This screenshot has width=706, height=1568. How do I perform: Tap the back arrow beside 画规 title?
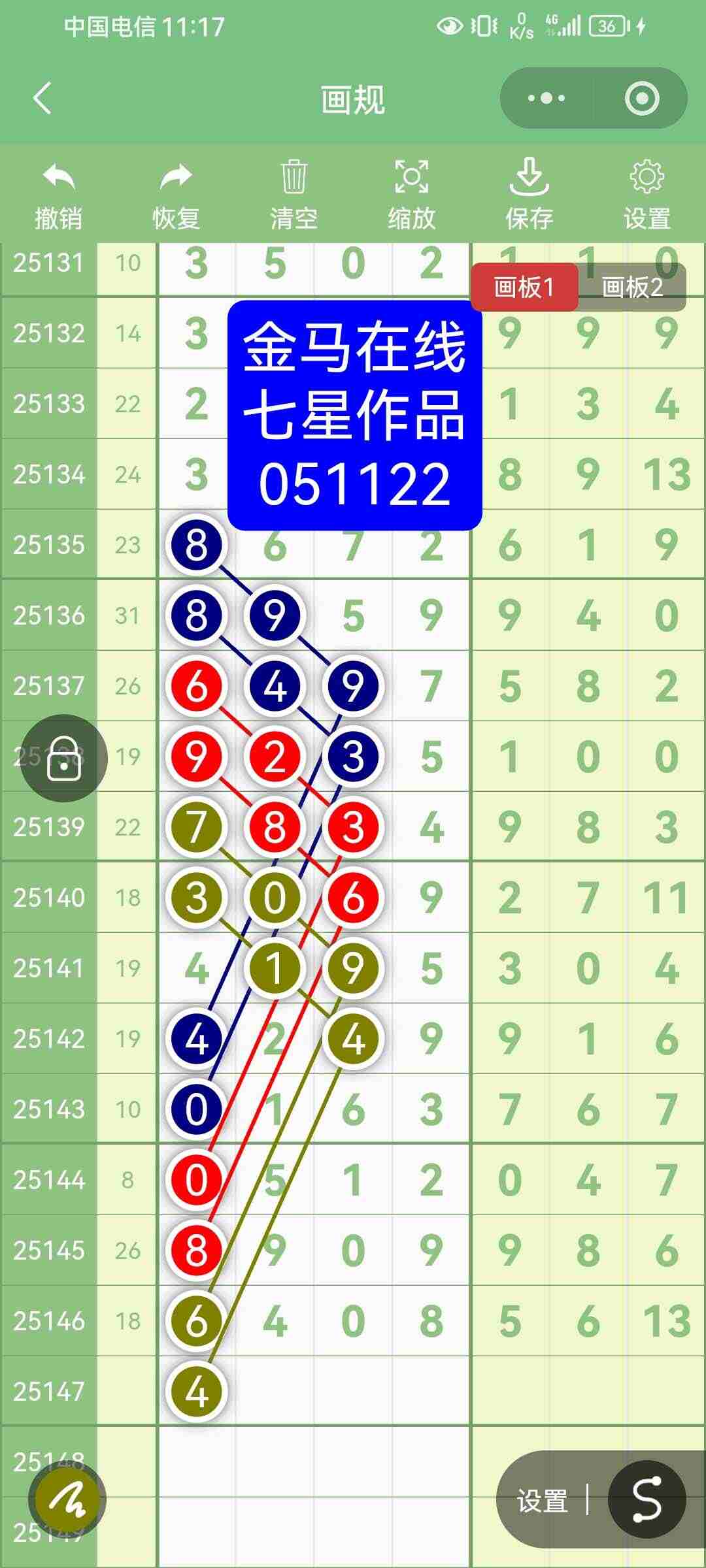(x=39, y=97)
